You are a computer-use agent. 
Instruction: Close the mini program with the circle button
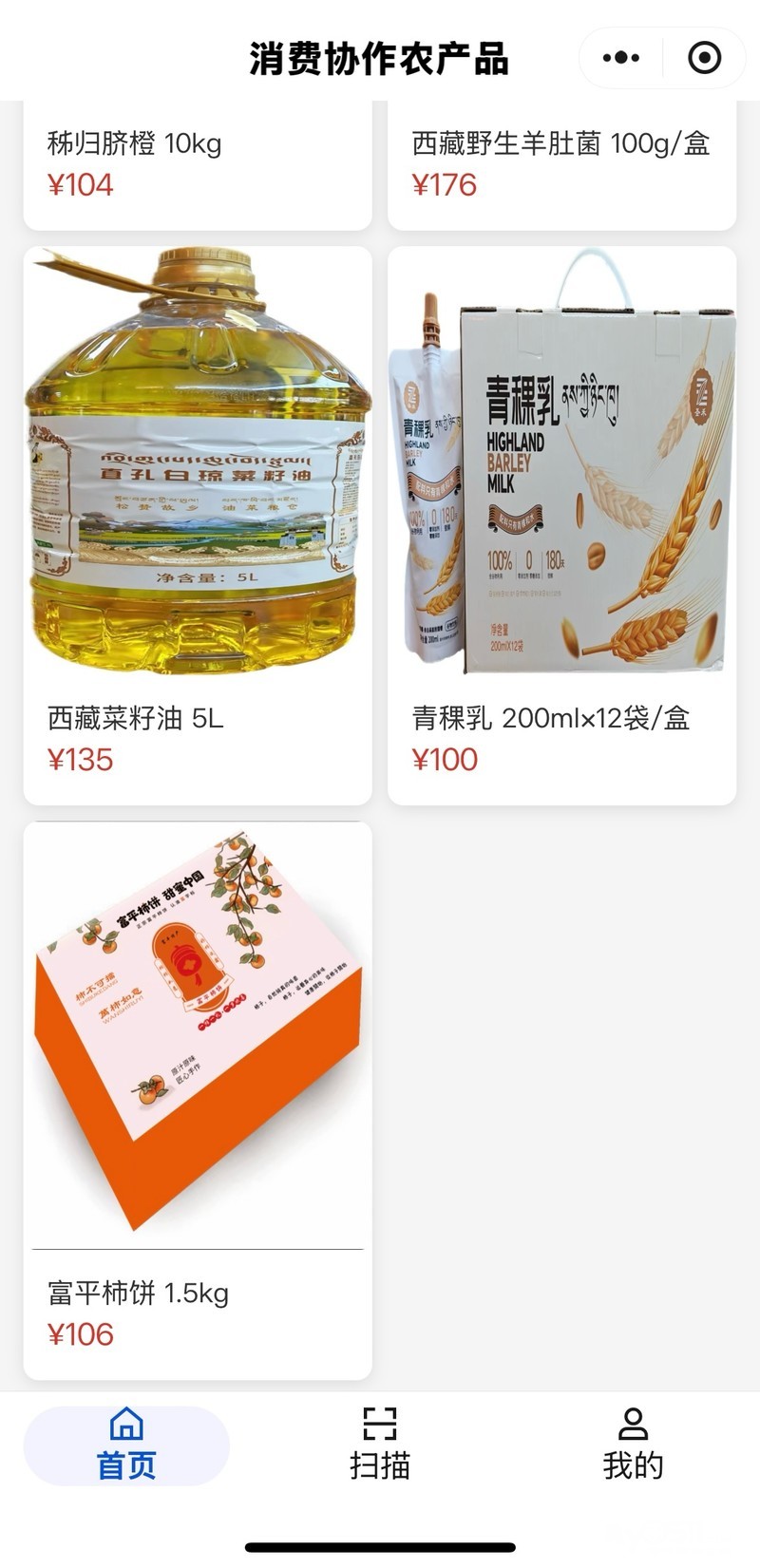click(704, 58)
